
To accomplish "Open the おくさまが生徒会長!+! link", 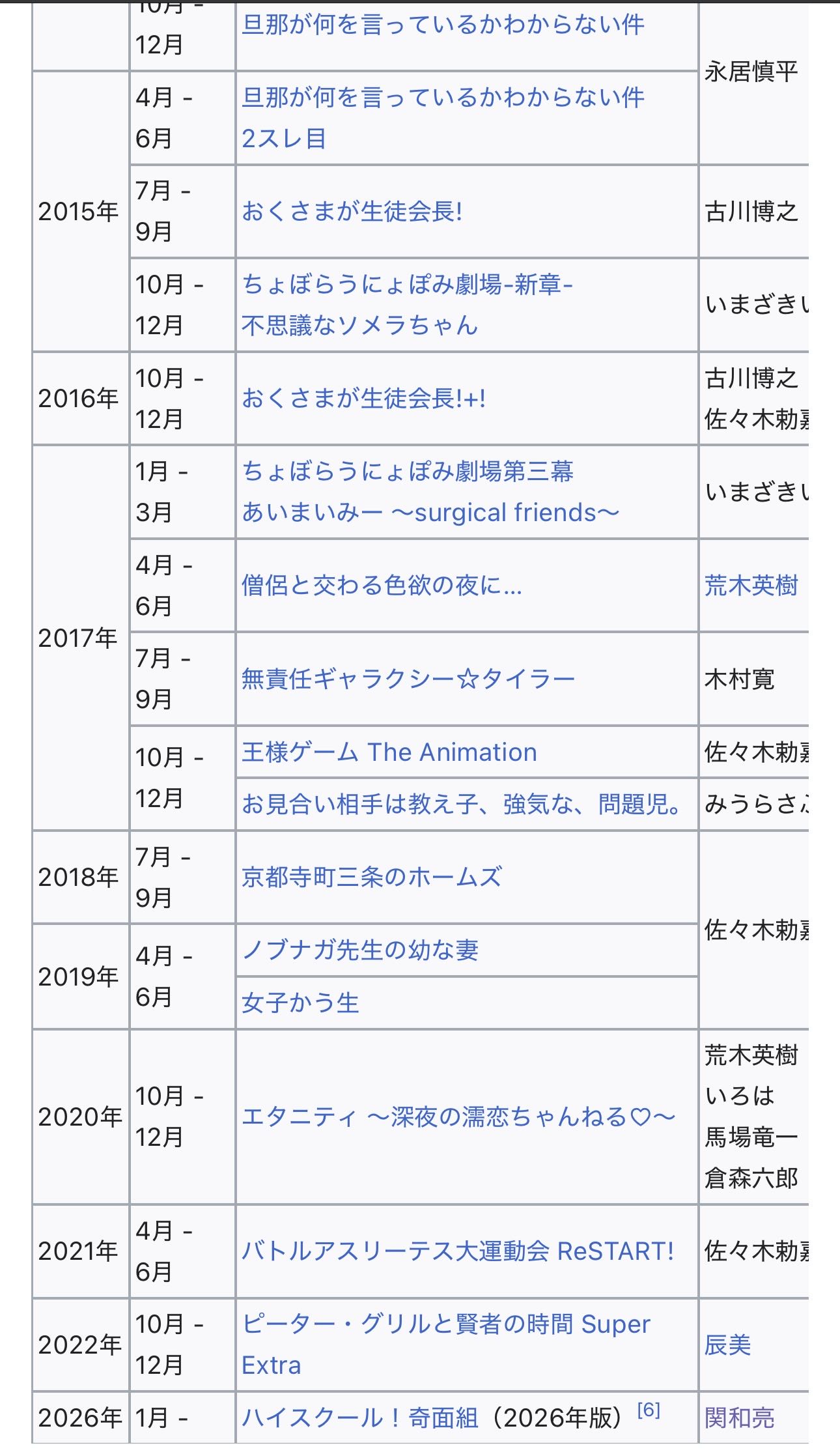I will click(x=363, y=399).
